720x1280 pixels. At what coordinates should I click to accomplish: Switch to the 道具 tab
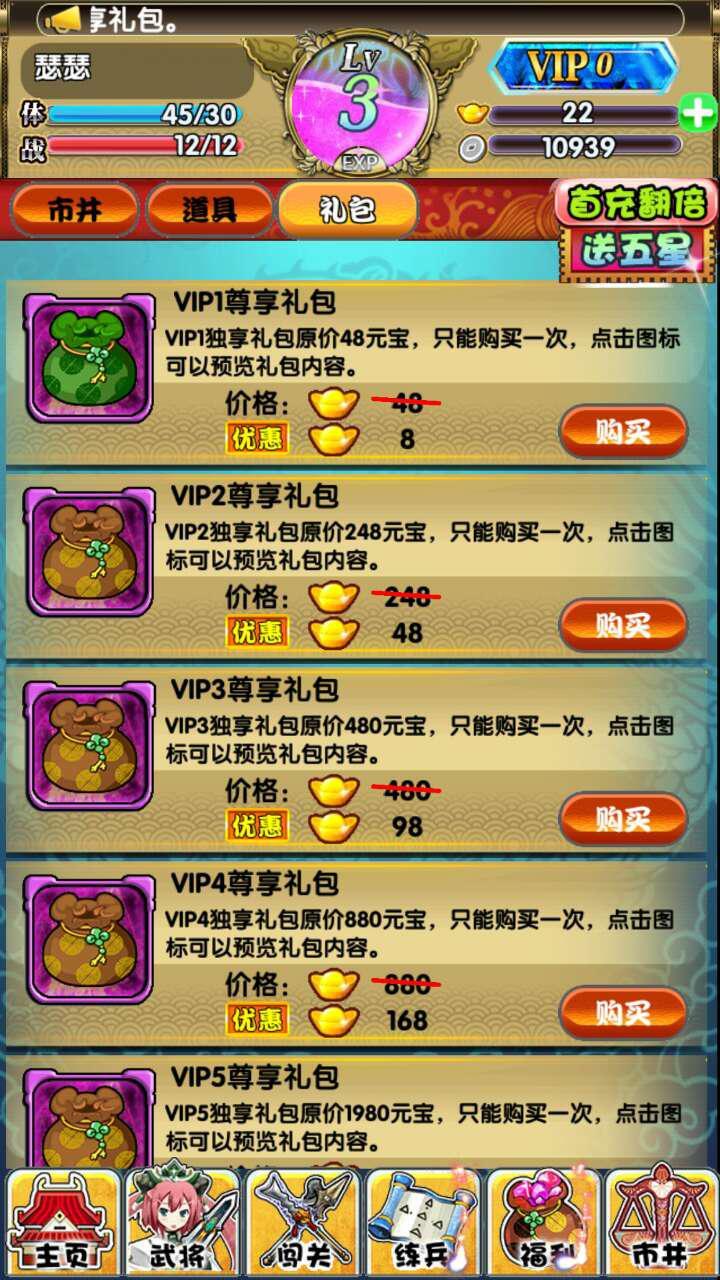[209, 210]
